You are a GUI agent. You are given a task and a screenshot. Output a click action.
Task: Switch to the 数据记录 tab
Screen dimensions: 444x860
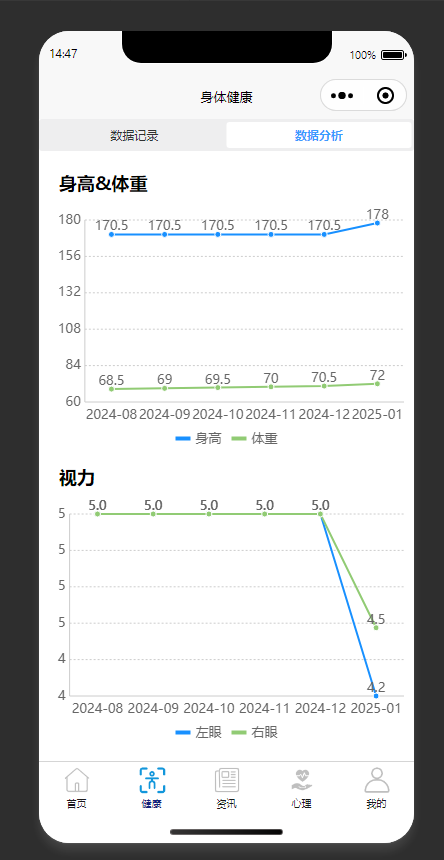coord(134,135)
